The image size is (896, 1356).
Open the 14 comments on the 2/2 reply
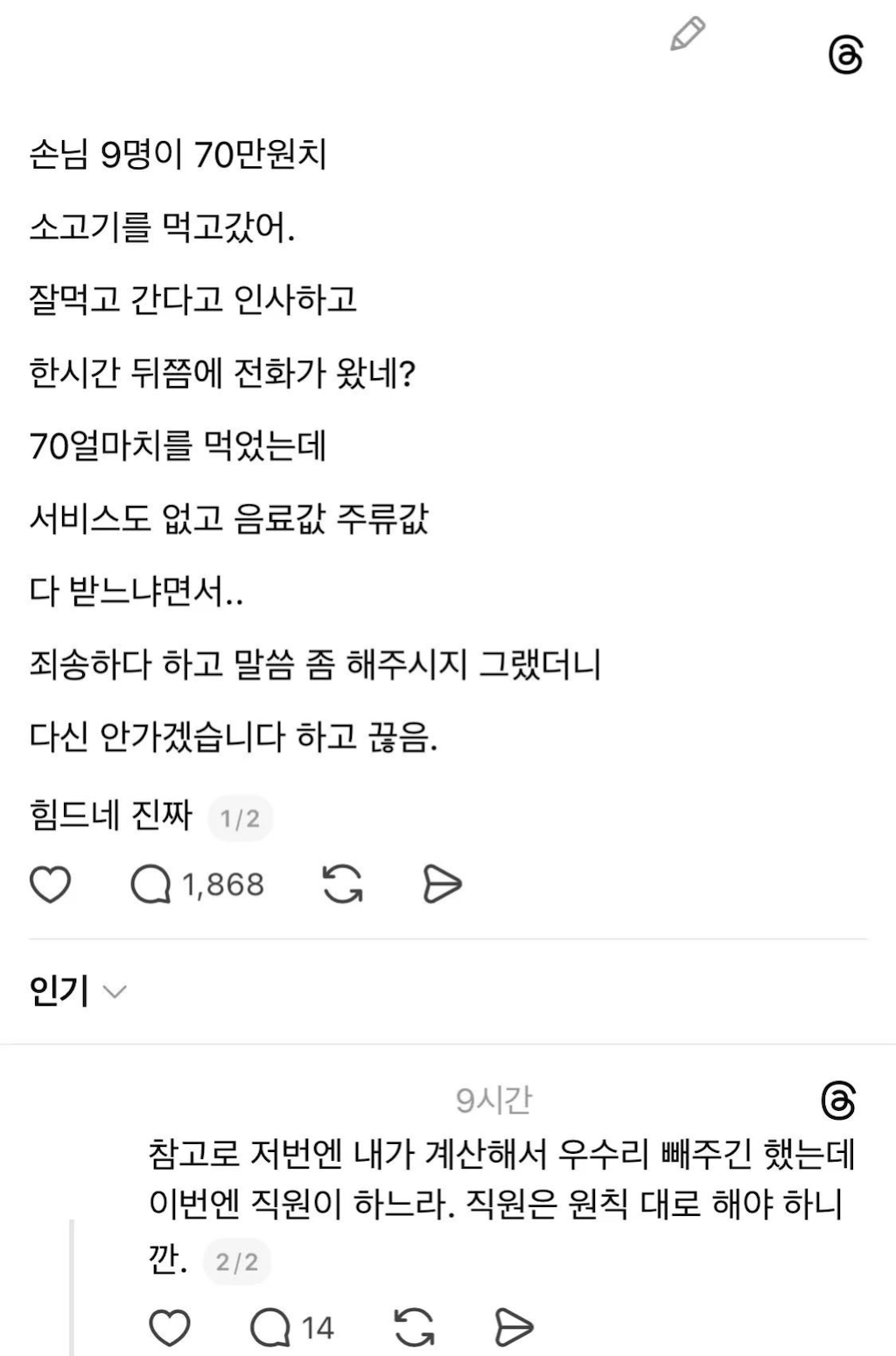pos(270,1327)
